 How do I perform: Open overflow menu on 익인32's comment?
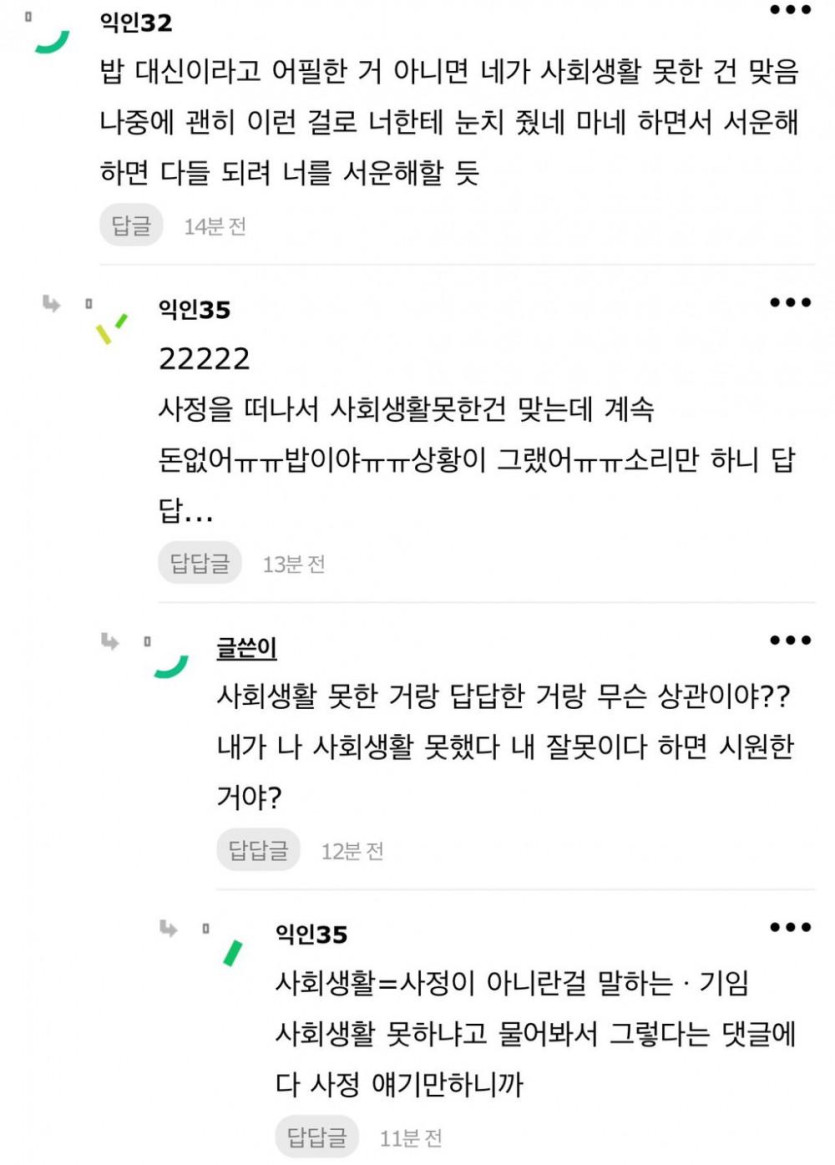click(x=790, y=11)
